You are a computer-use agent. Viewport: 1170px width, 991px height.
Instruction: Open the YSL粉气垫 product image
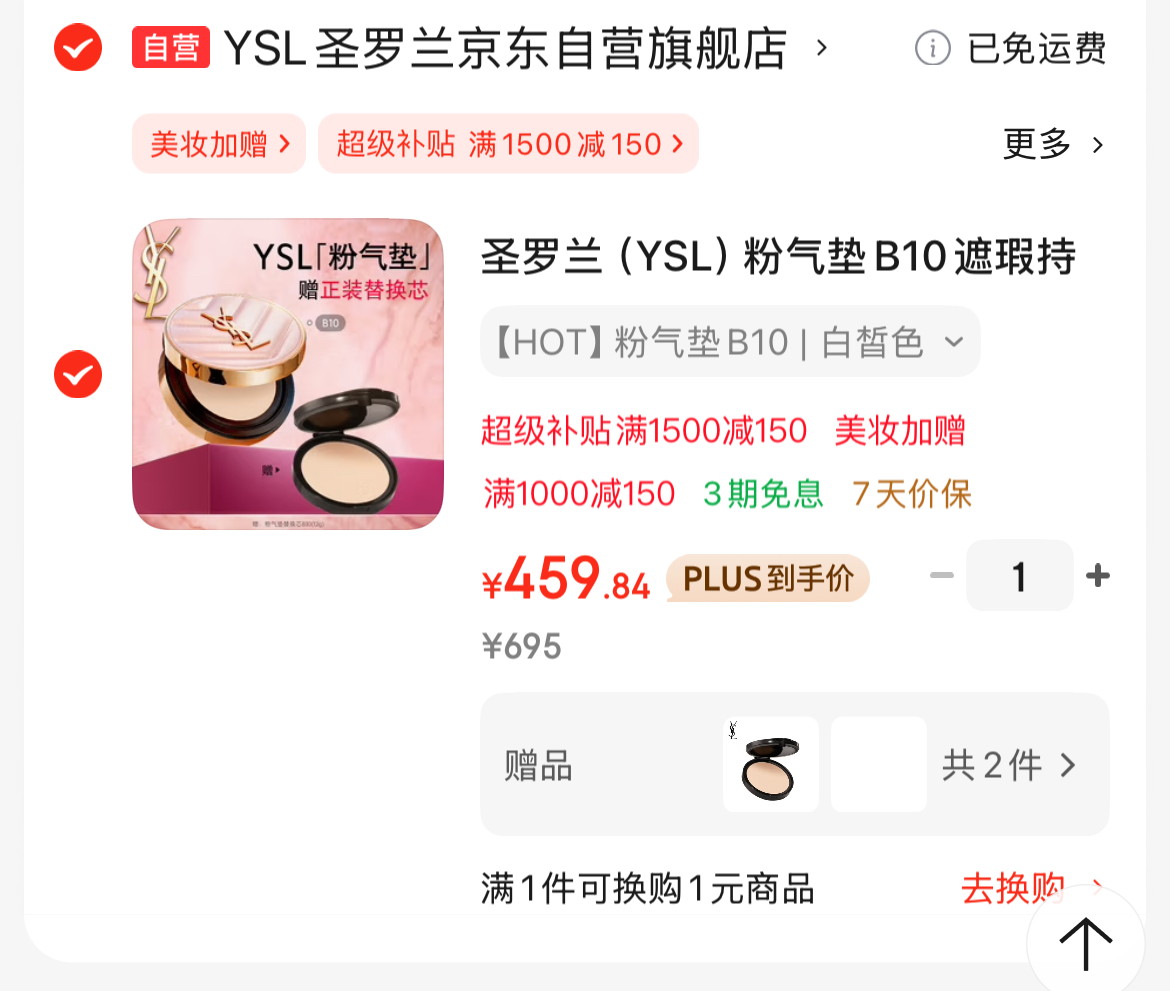288,374
